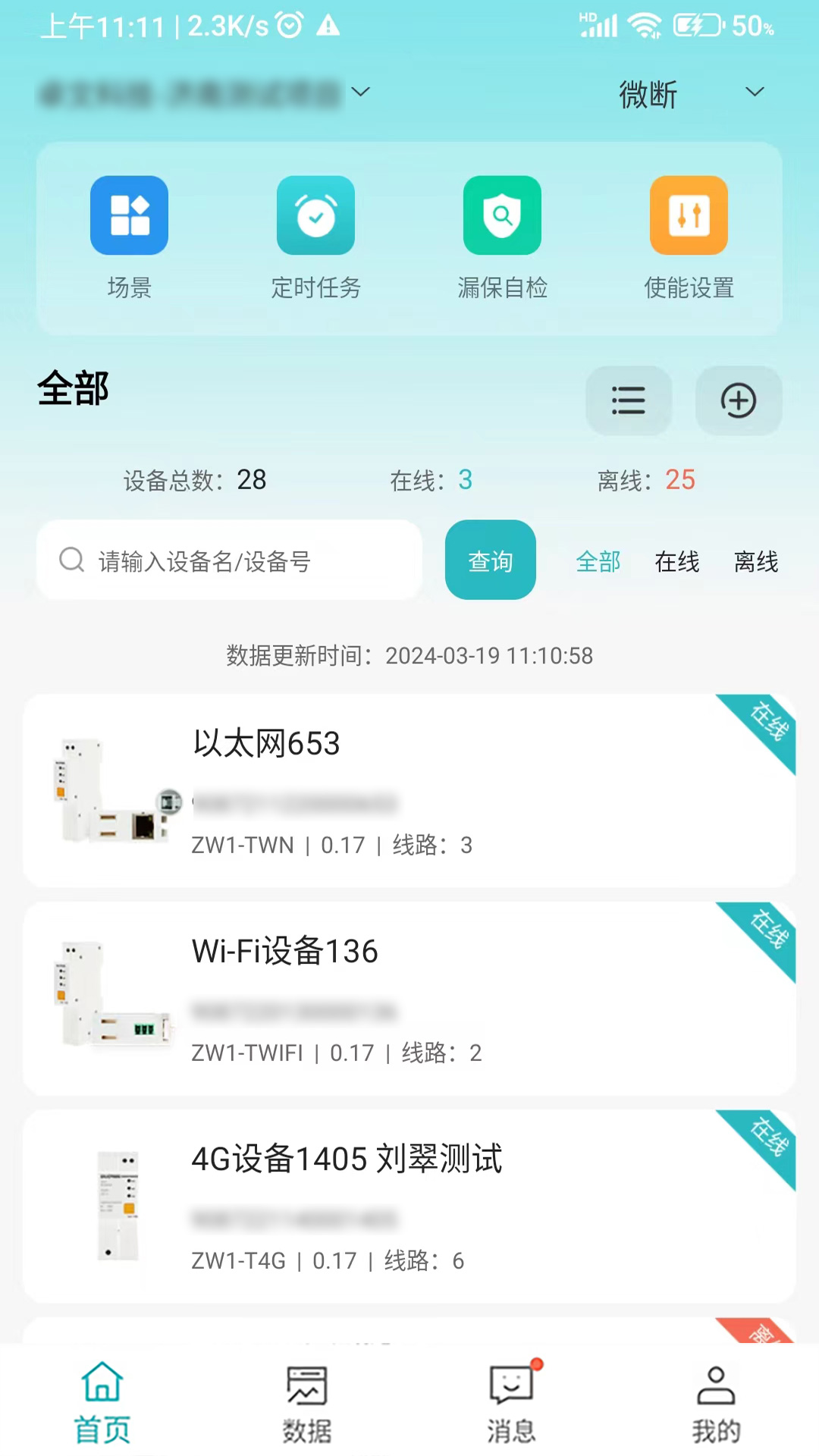Tap the plus icon to add a device

(739, 400)
